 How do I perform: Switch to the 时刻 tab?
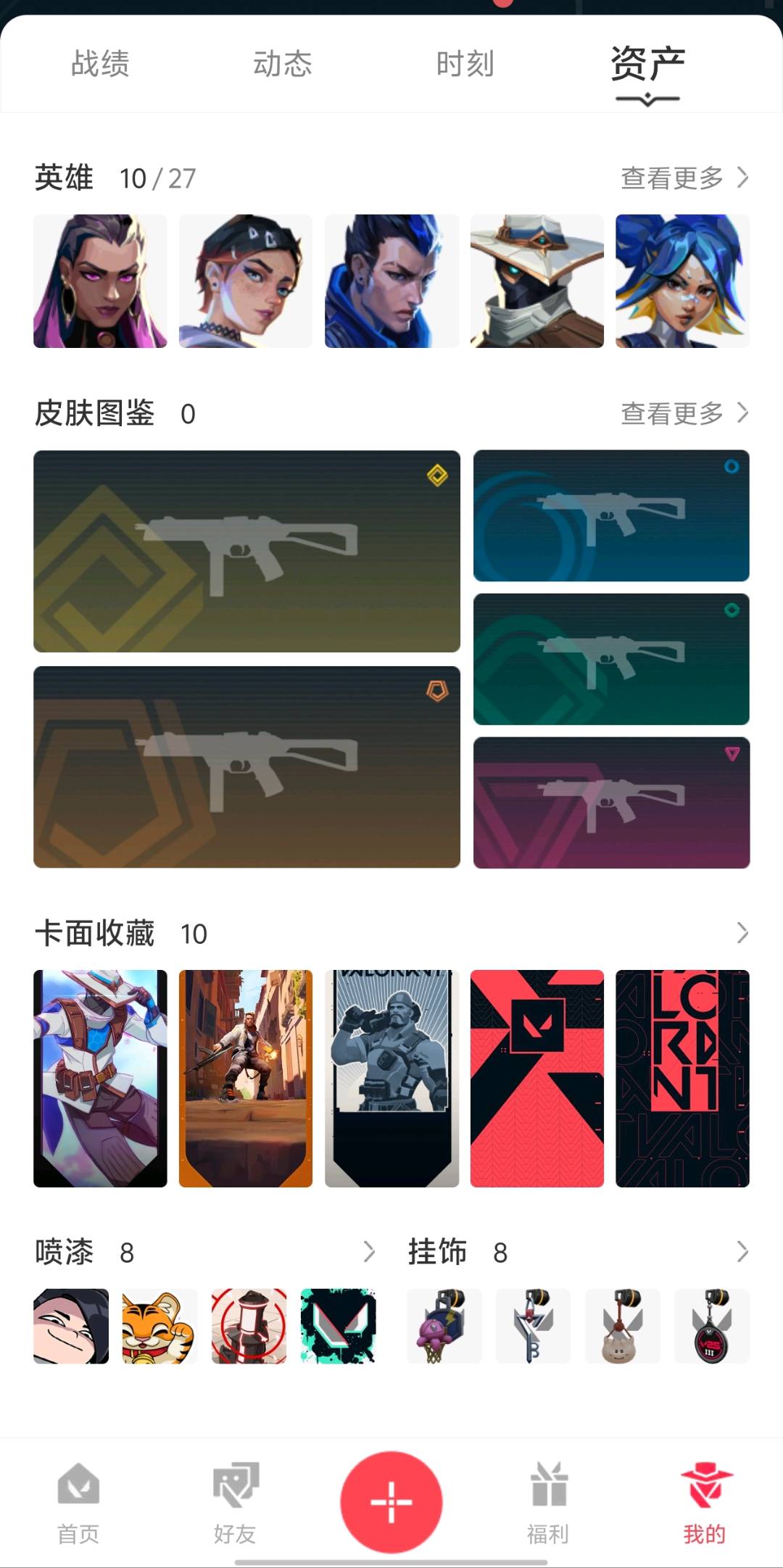(465, 64)
